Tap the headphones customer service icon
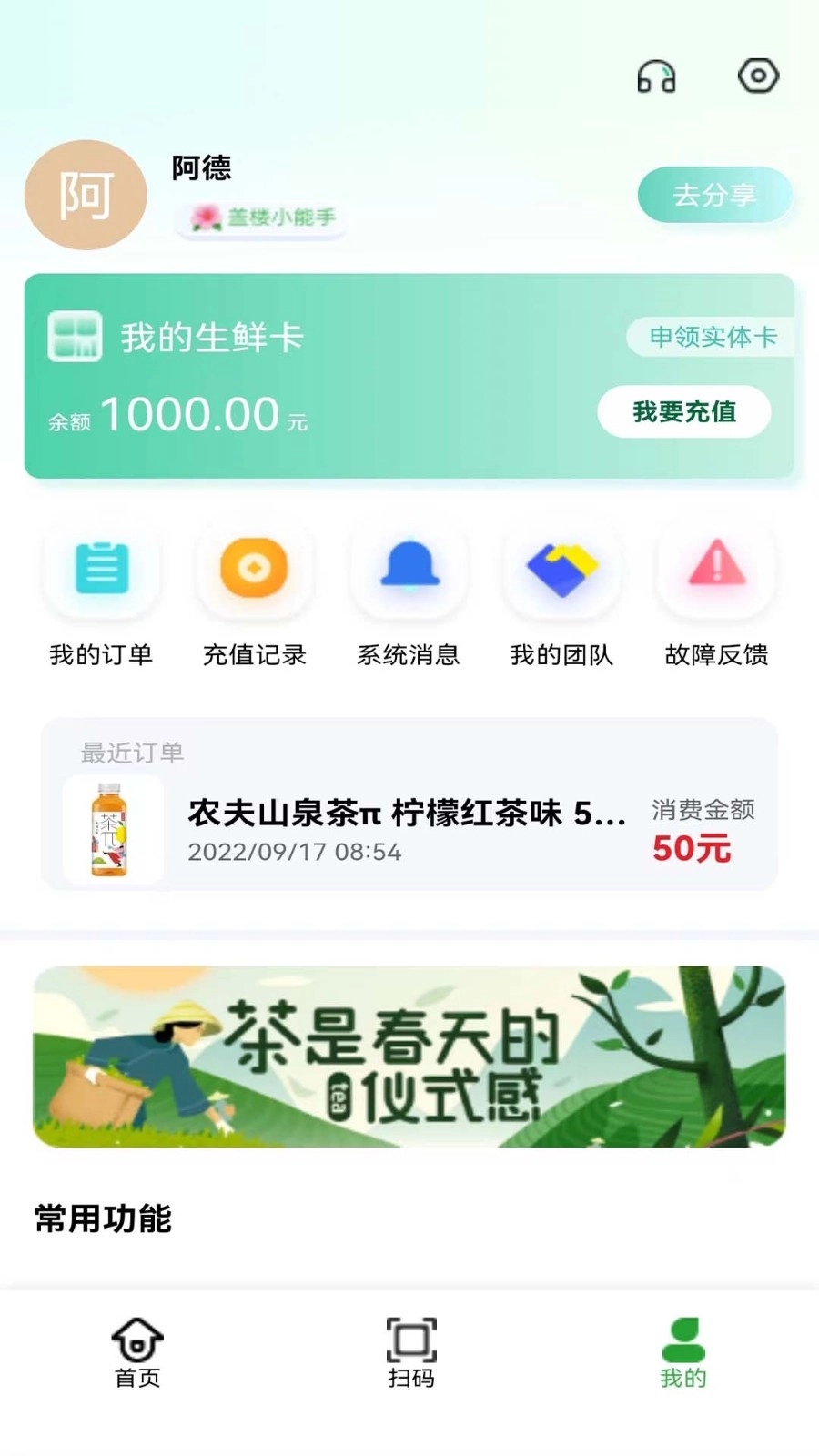The width and height of the screenshot is (819, 1456). tap(658, 77)
